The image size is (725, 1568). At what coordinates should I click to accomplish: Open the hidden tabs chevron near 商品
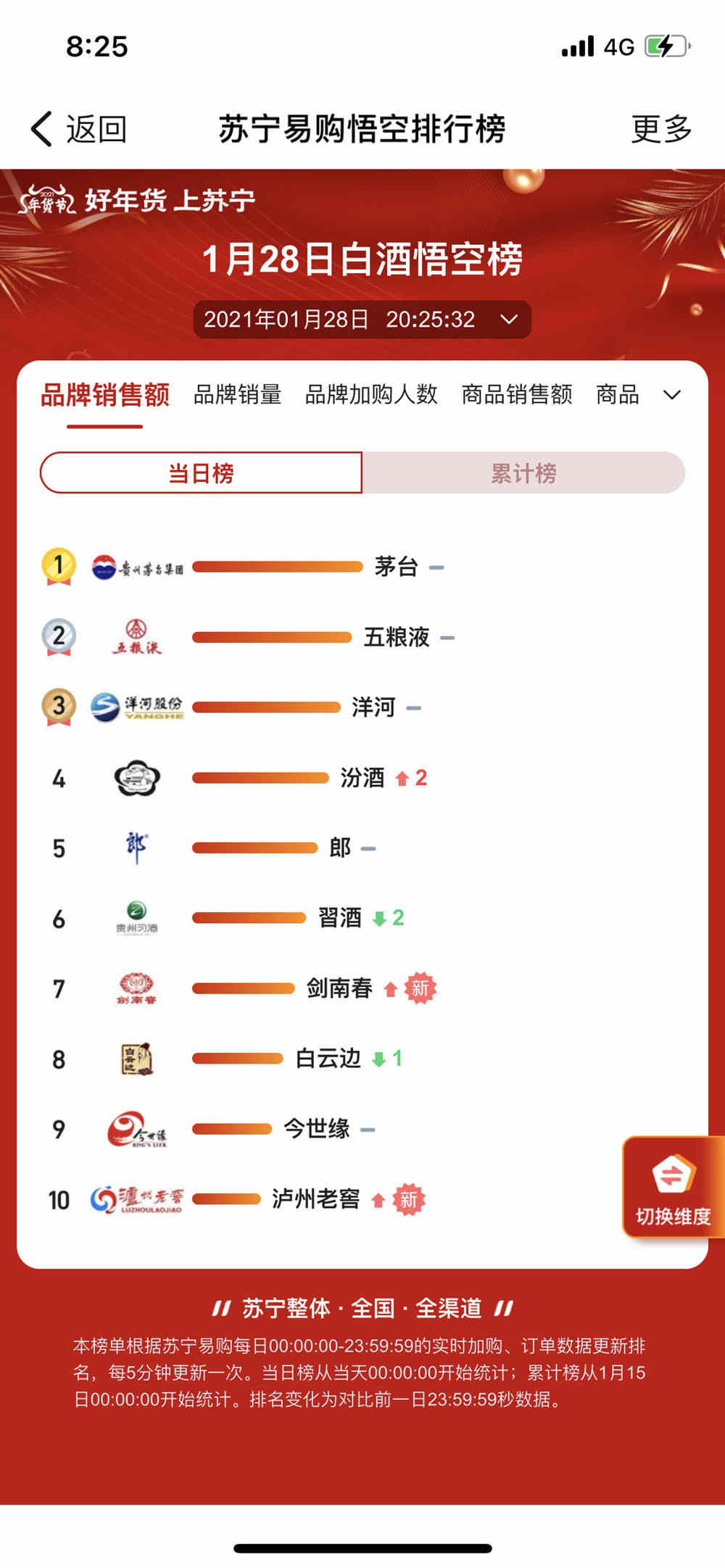pyautogui.click(x=674, y=396)
